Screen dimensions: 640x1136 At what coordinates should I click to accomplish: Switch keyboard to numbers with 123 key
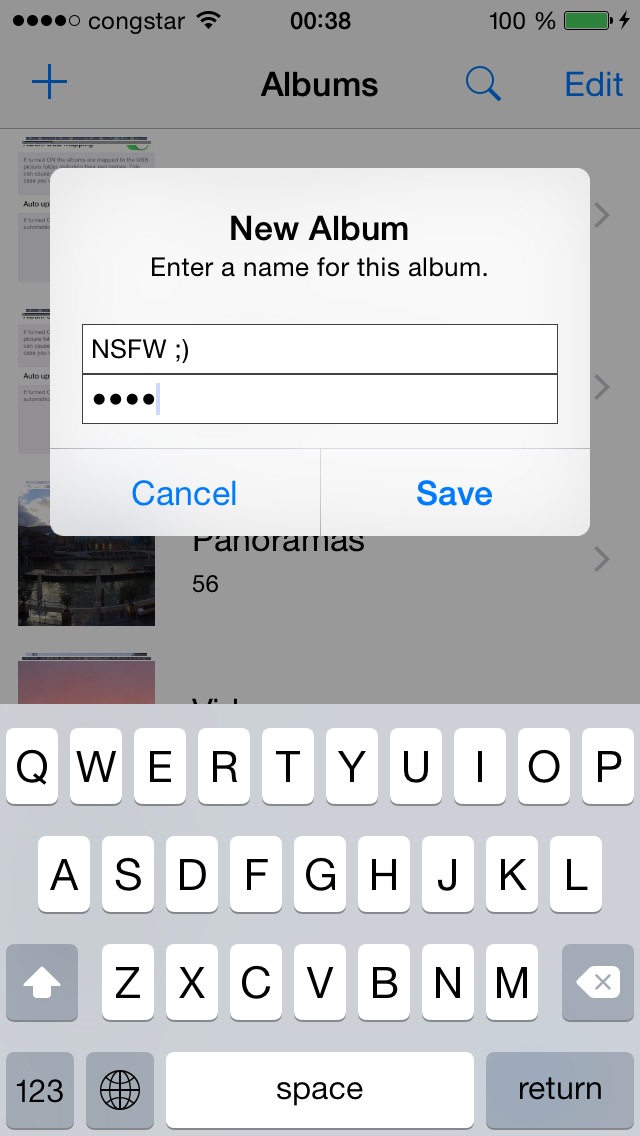click(40, 1090)
